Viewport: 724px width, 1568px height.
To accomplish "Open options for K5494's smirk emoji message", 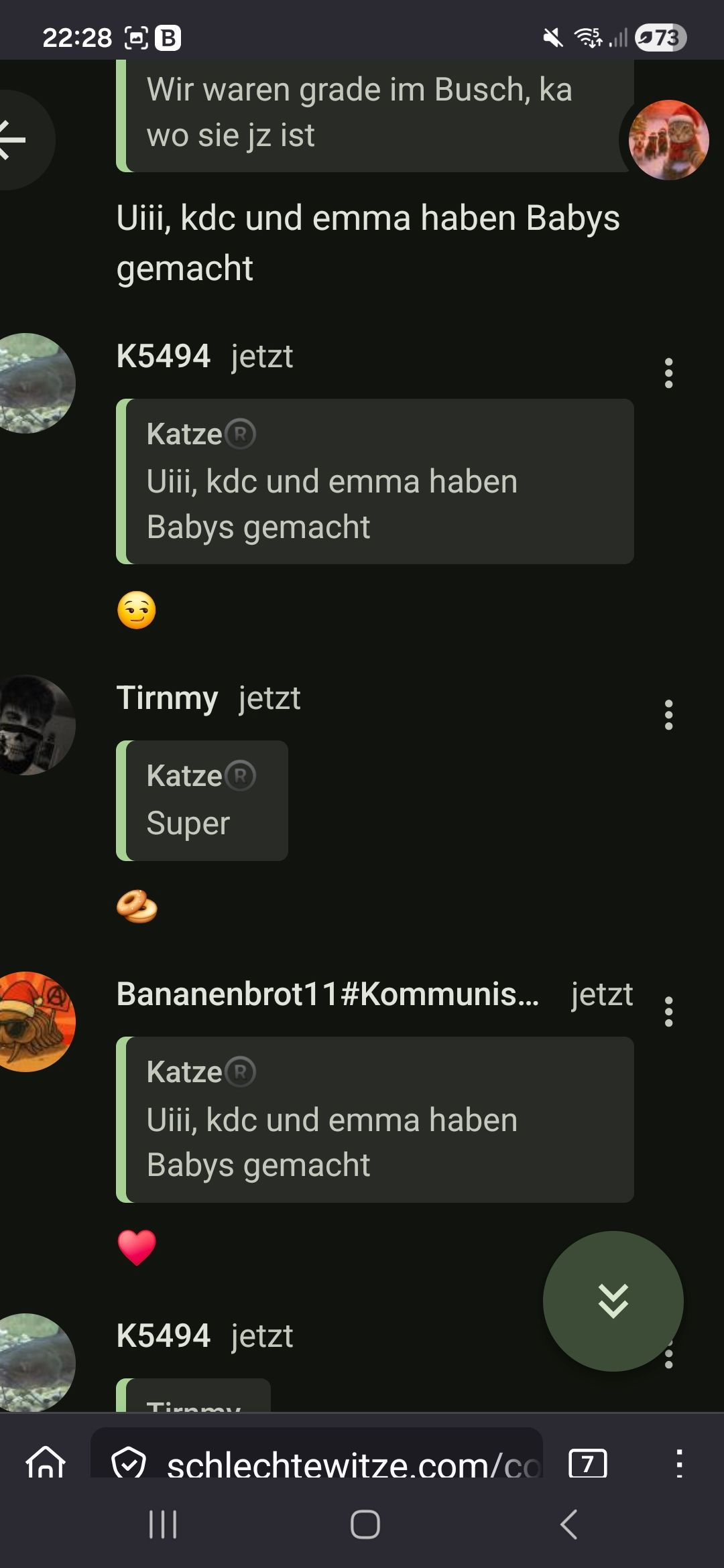I will tap(668, 373).
